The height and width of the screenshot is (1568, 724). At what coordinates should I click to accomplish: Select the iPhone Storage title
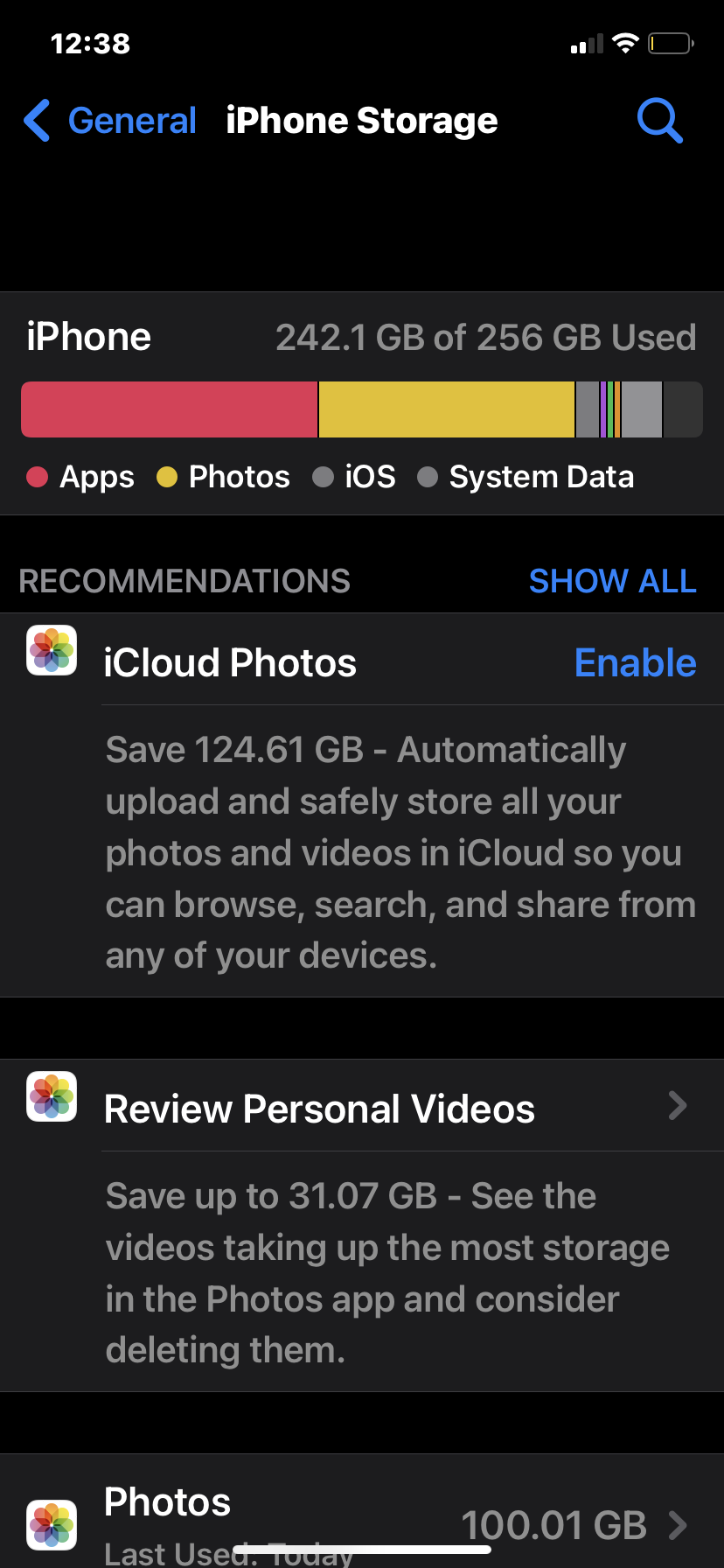click(x=361, y=120)
